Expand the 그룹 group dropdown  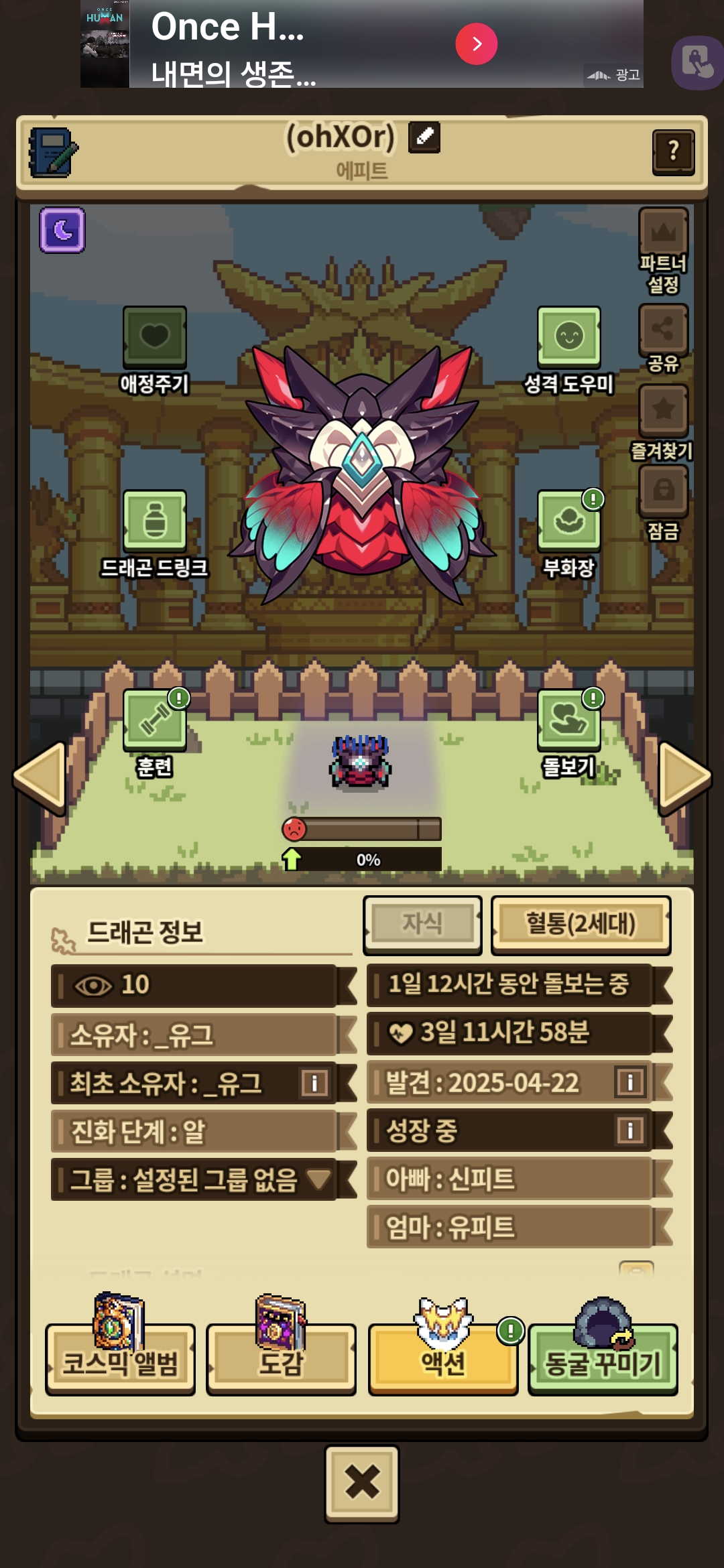(318, 1179)
